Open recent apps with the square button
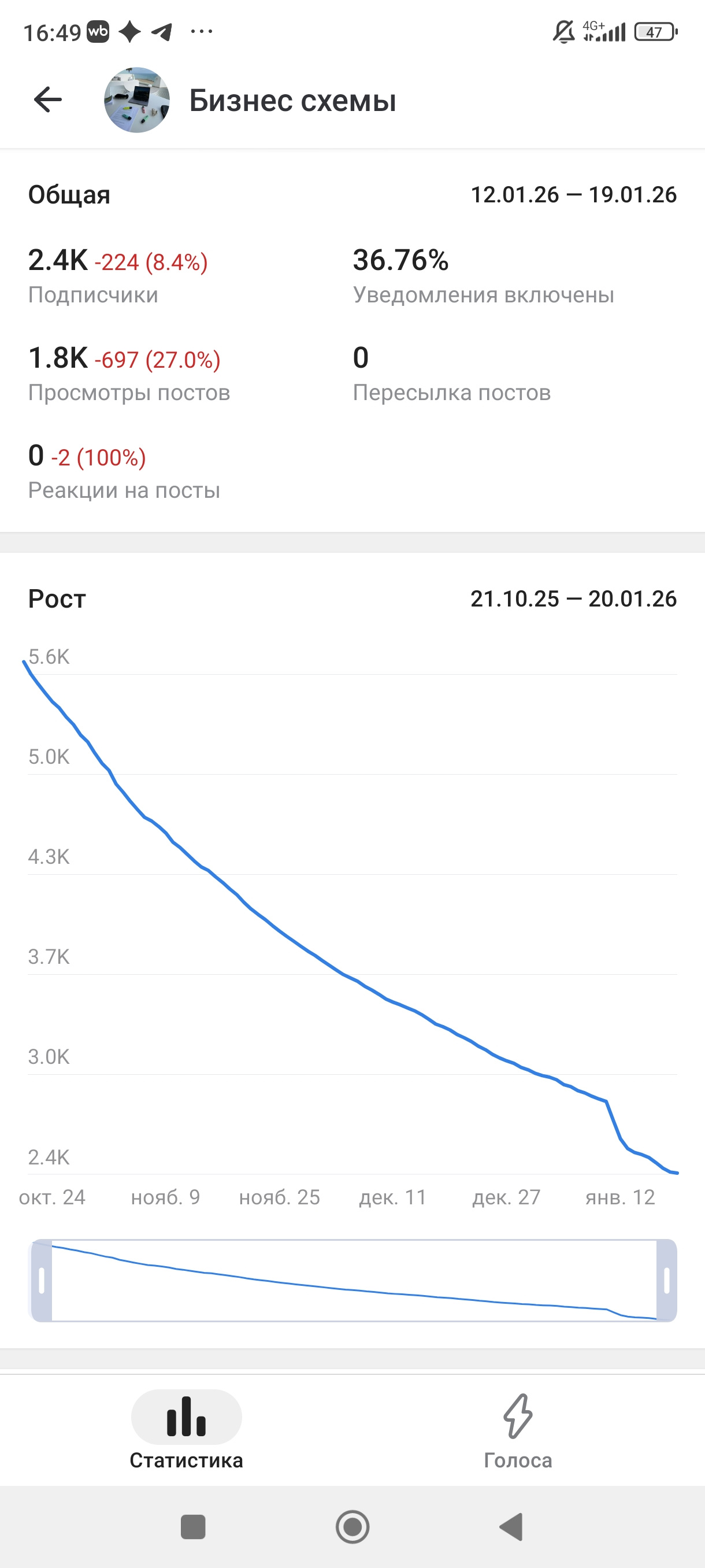This screenshot has width=705, height=1568. (193, 1526)
